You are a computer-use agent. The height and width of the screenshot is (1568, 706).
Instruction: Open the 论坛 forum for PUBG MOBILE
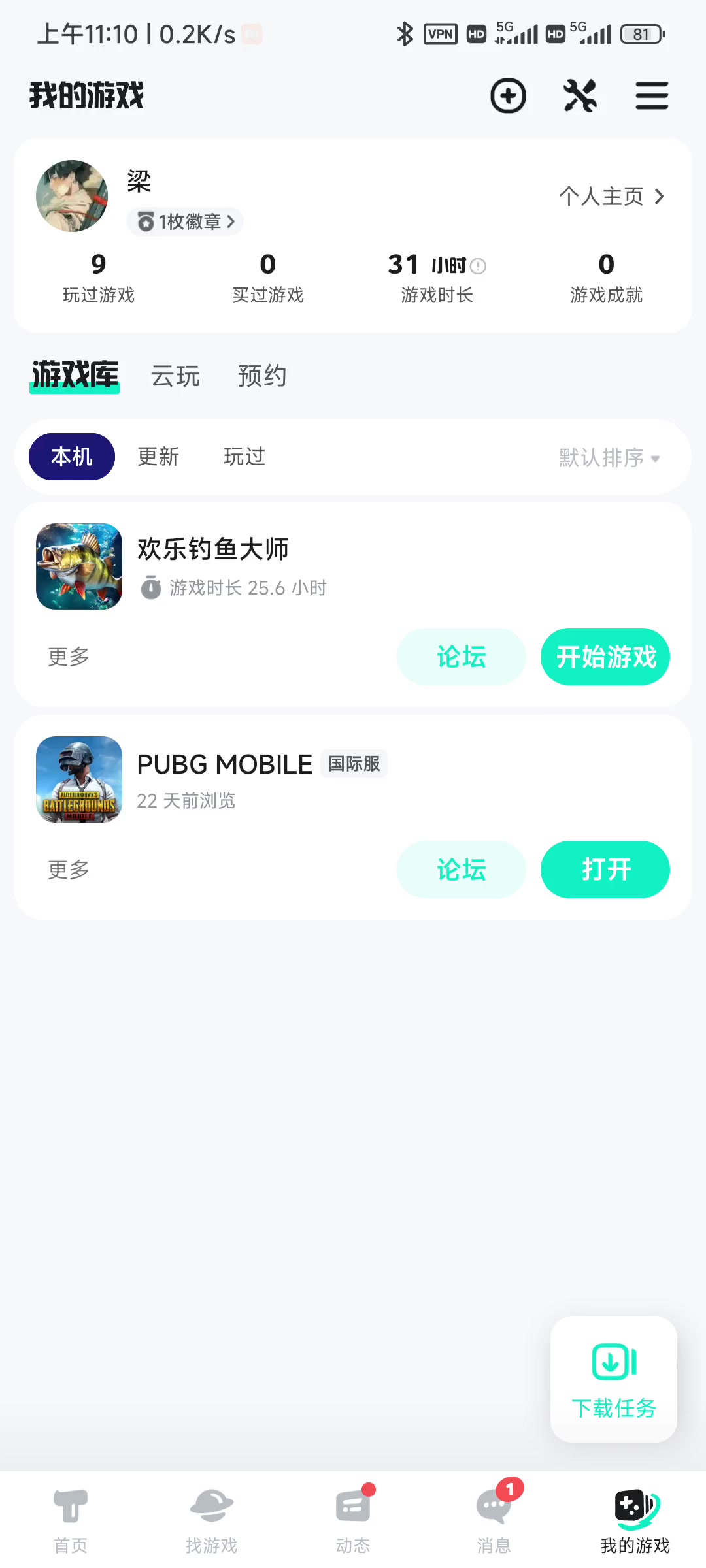click(461, 870)
